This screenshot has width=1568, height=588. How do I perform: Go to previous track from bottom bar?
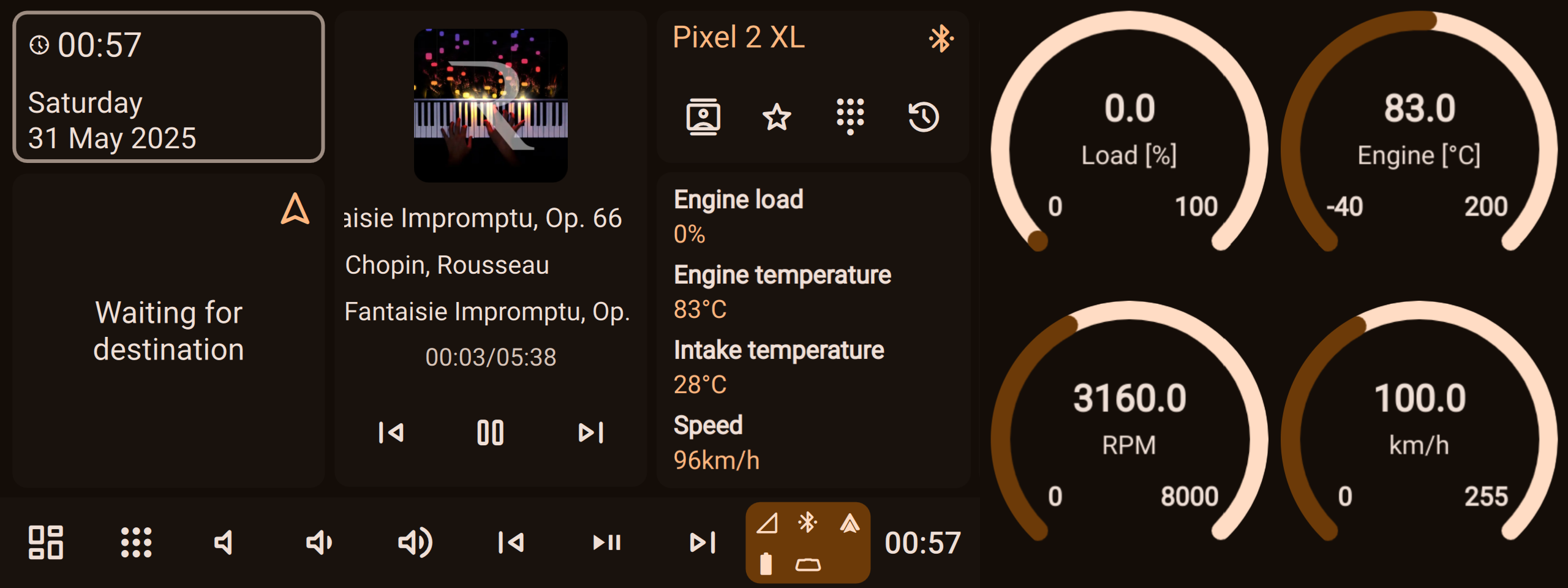(511, 543)
